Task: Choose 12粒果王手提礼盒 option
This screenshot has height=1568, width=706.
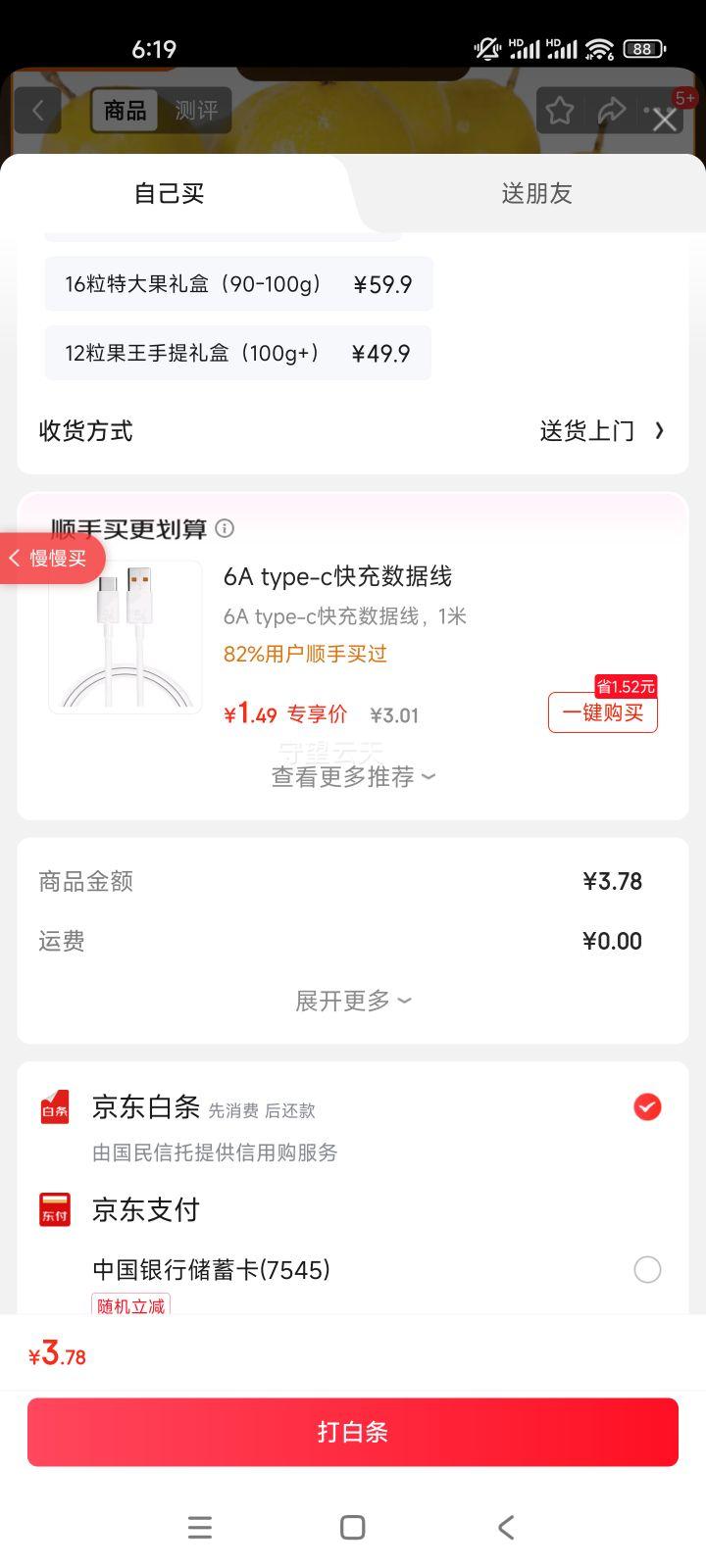Action: click(x=237, y=353)
